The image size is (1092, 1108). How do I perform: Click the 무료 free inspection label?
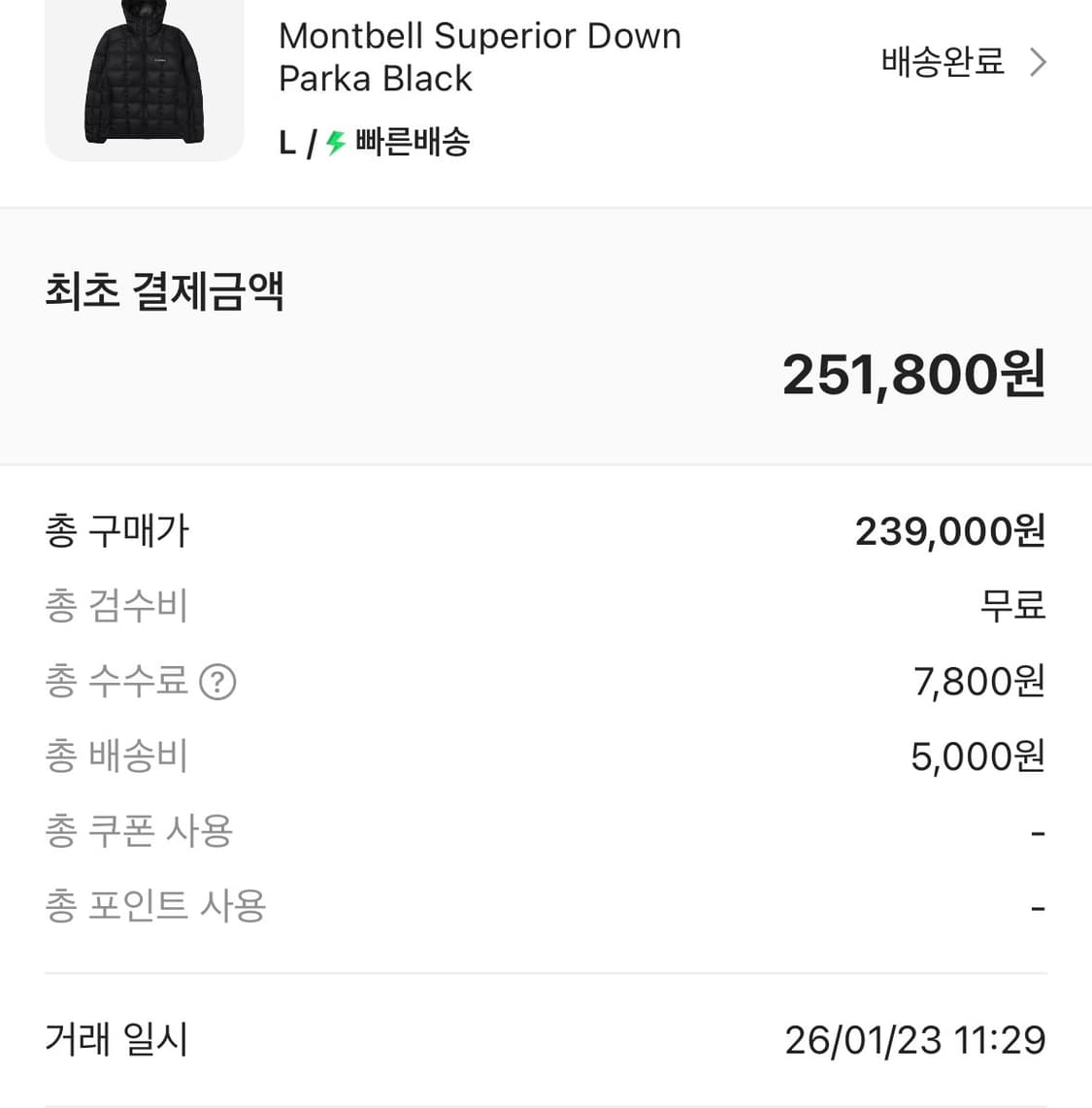pyautogui.click(x=1014, y=606)
